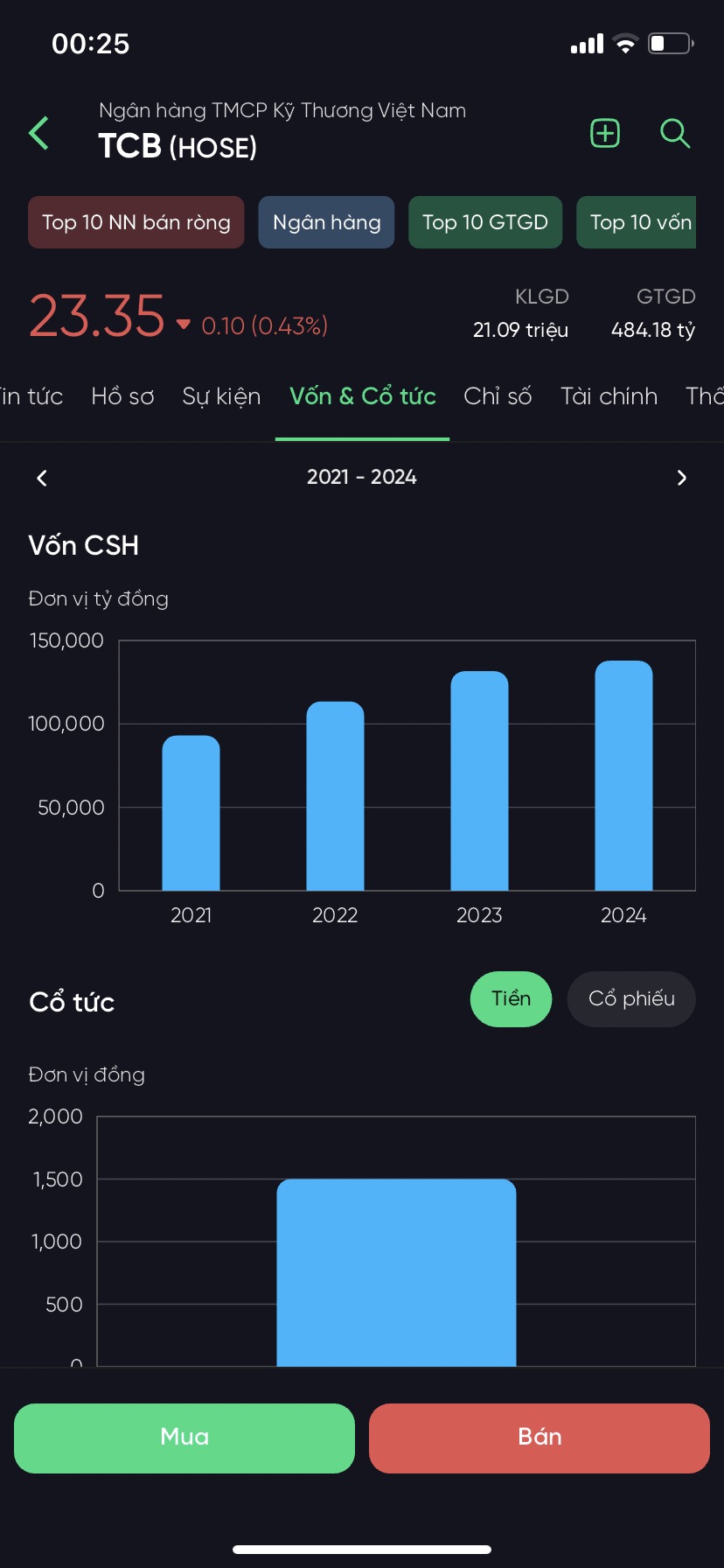Switch to the Hồ sơ tab
This screenshot has height=1568, width=724.
pos(122,396)
